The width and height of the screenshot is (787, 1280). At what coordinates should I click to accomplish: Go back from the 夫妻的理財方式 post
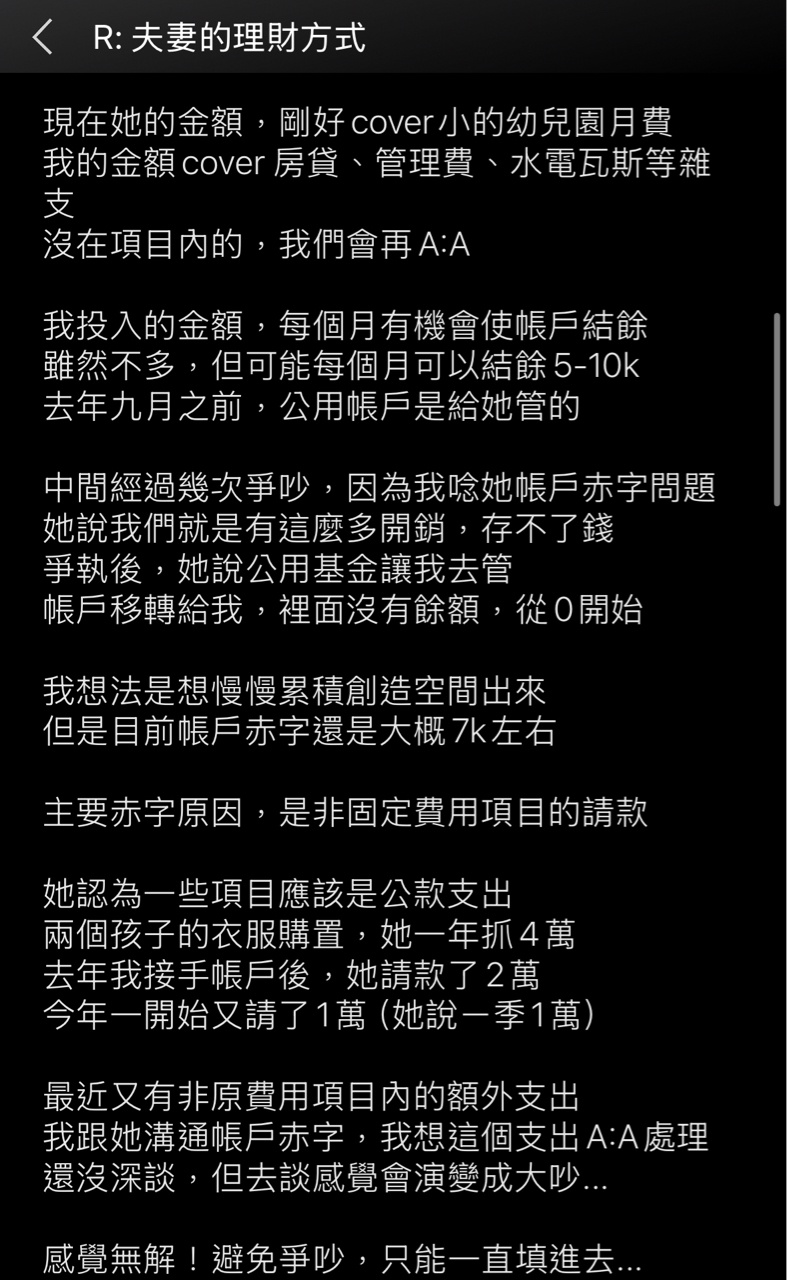click(42, 38)
